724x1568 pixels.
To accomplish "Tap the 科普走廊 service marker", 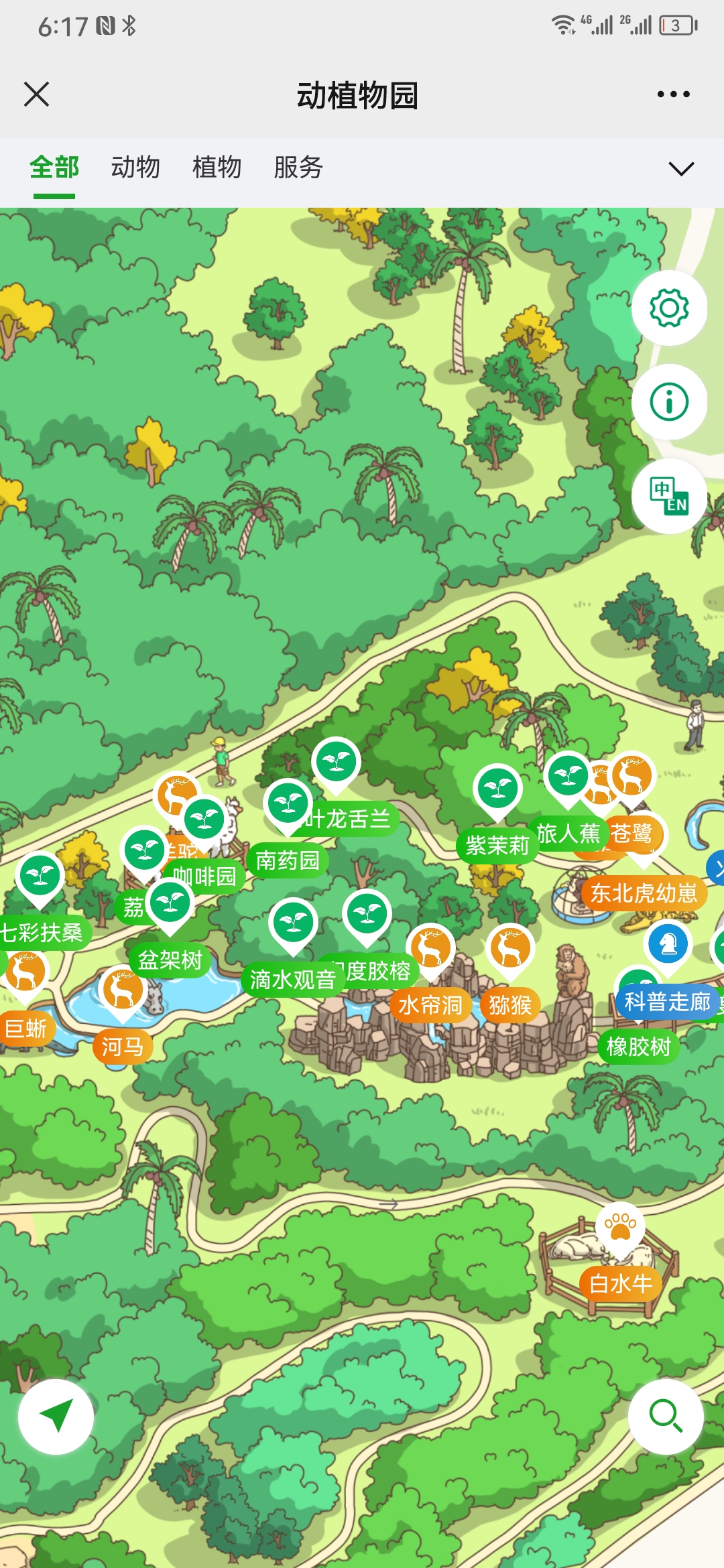I will [x=666, y=1002].
